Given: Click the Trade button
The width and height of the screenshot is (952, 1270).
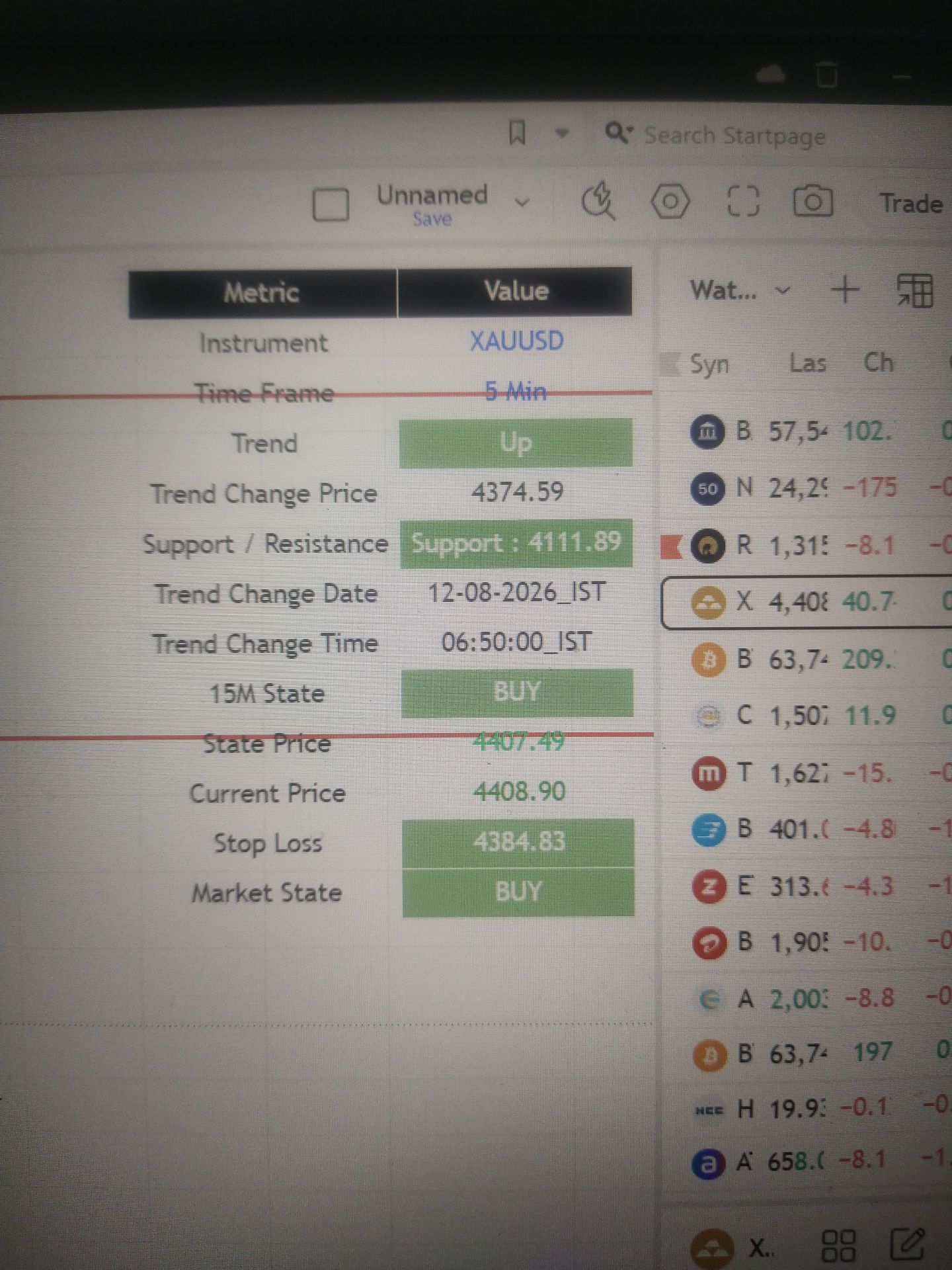Looking at the screenshot, I should click(x=910, y=204).
